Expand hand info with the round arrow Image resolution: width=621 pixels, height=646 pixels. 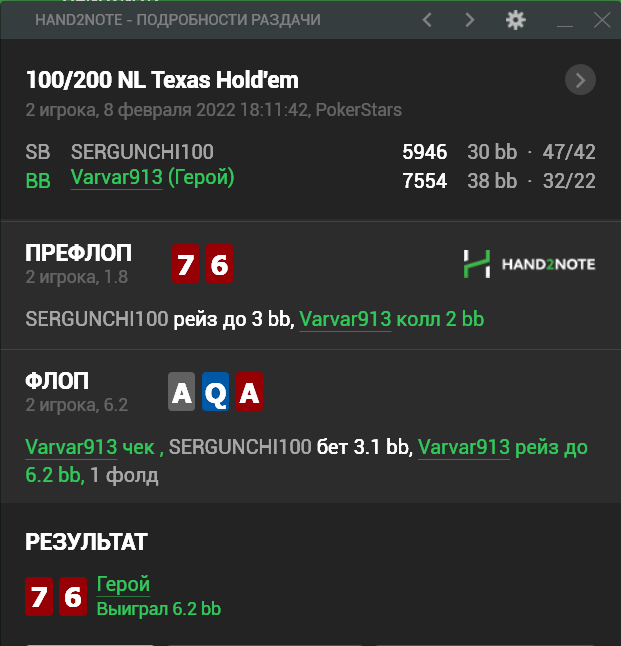(x=580, y=80)
